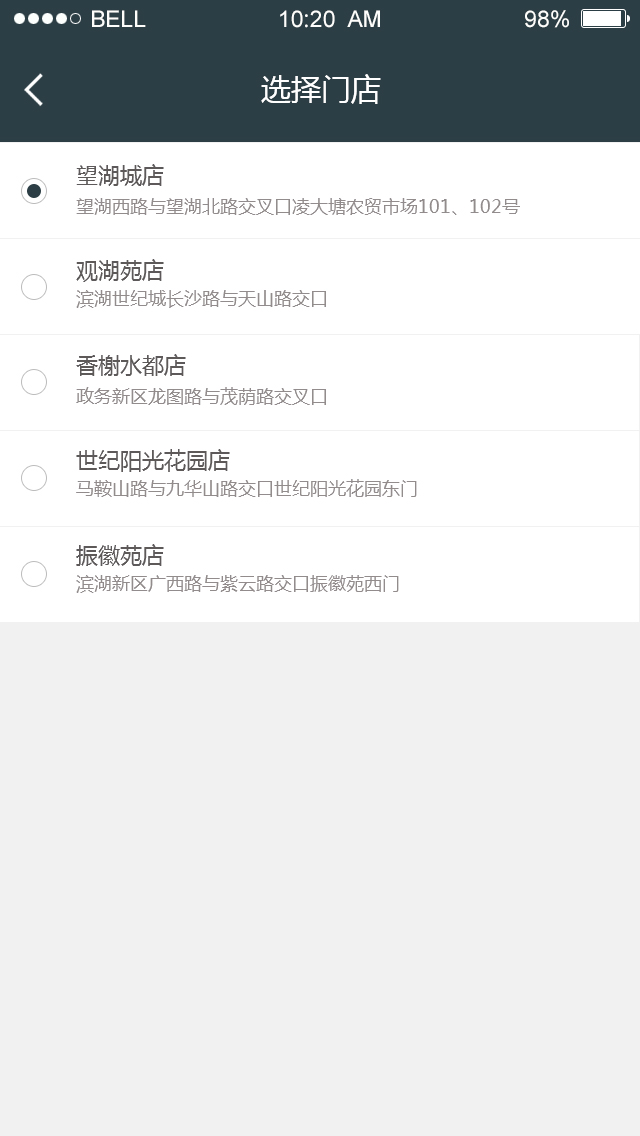Select the 香榭水都店 radio button
The width and height of the screenshot is (640, 1136).
click(x=34, y=382)
